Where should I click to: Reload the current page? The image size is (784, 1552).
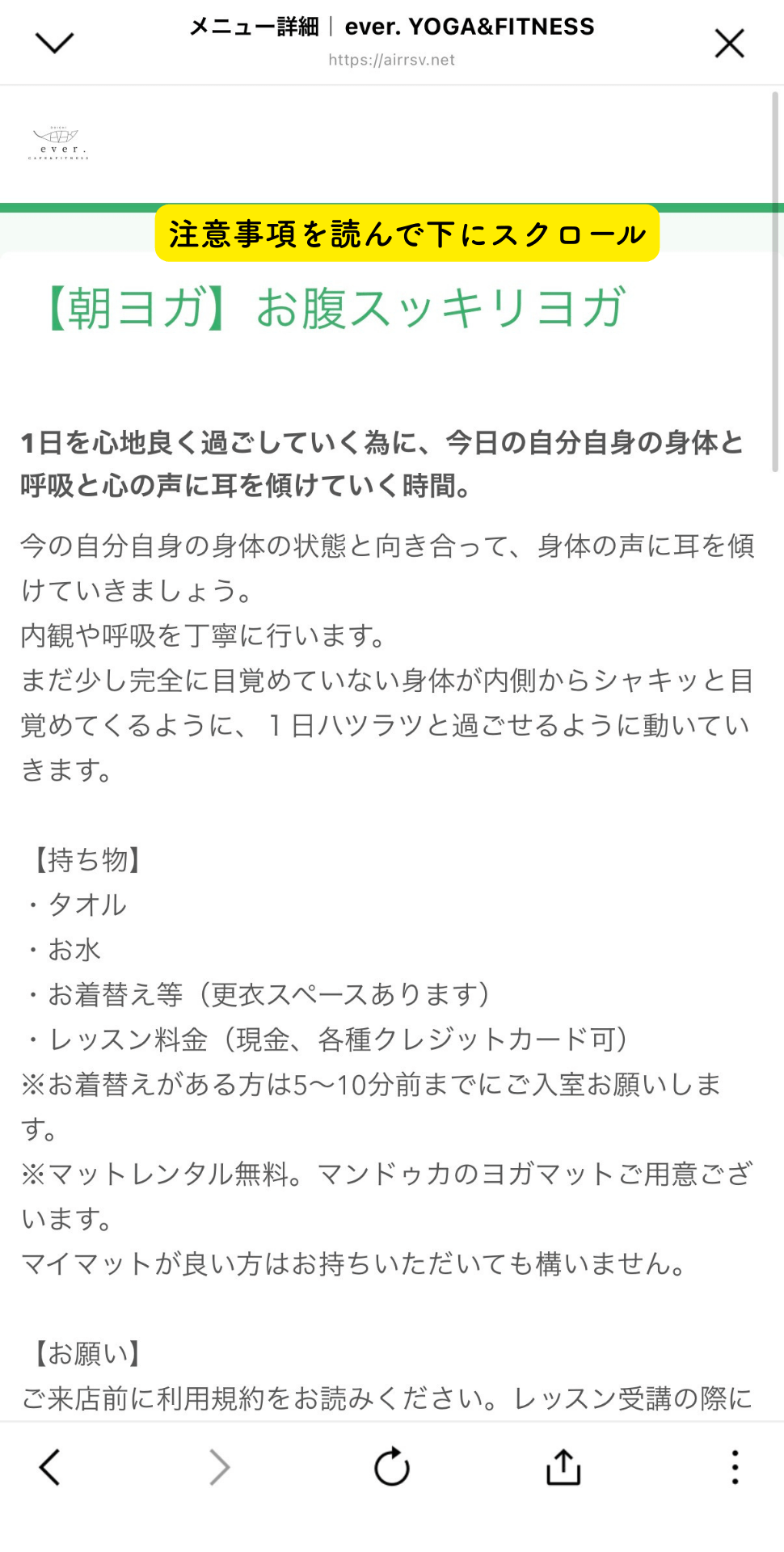click(392, 1467)
